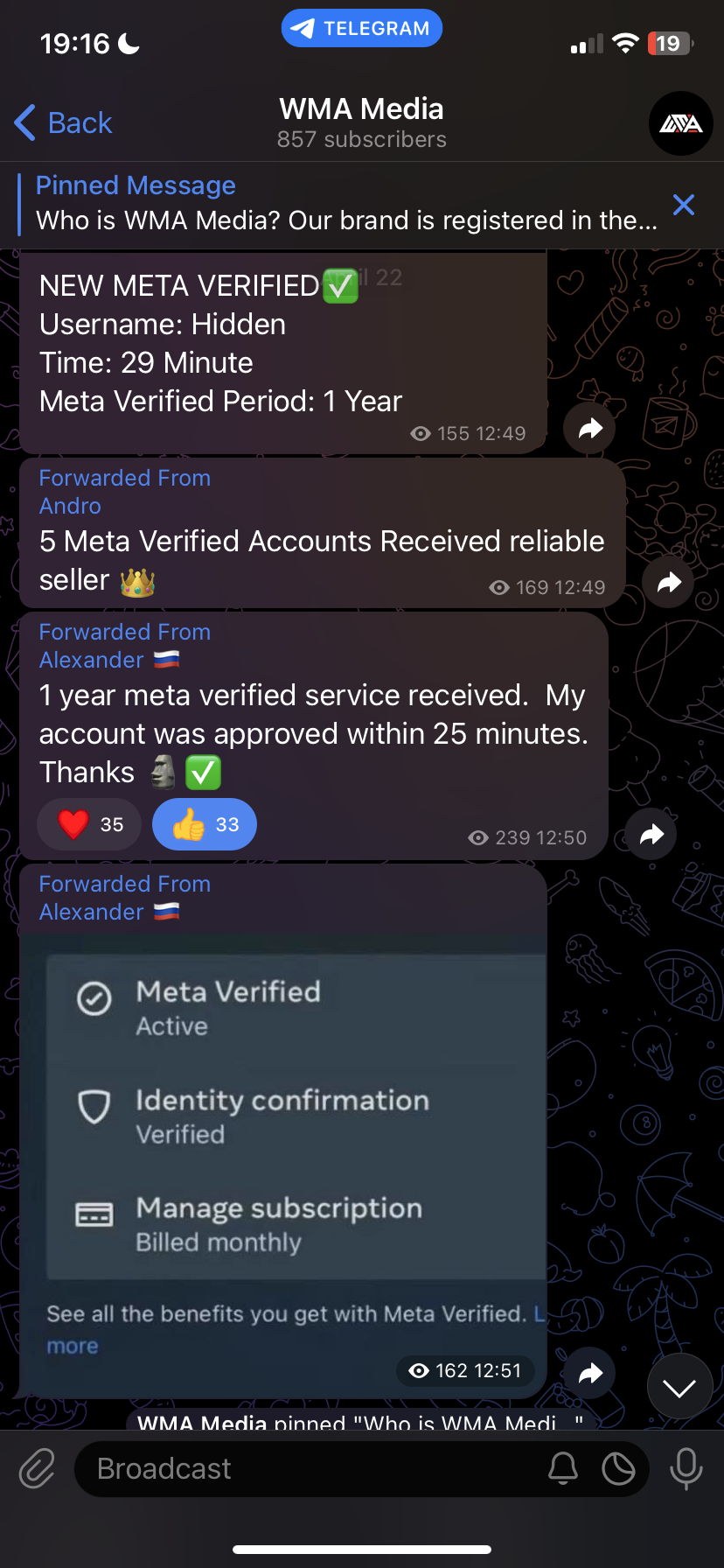Forward Alexander's 25 minutes review message
Image resolution: width=724 pixels, height=1568 pixels.
pos(651,835)
